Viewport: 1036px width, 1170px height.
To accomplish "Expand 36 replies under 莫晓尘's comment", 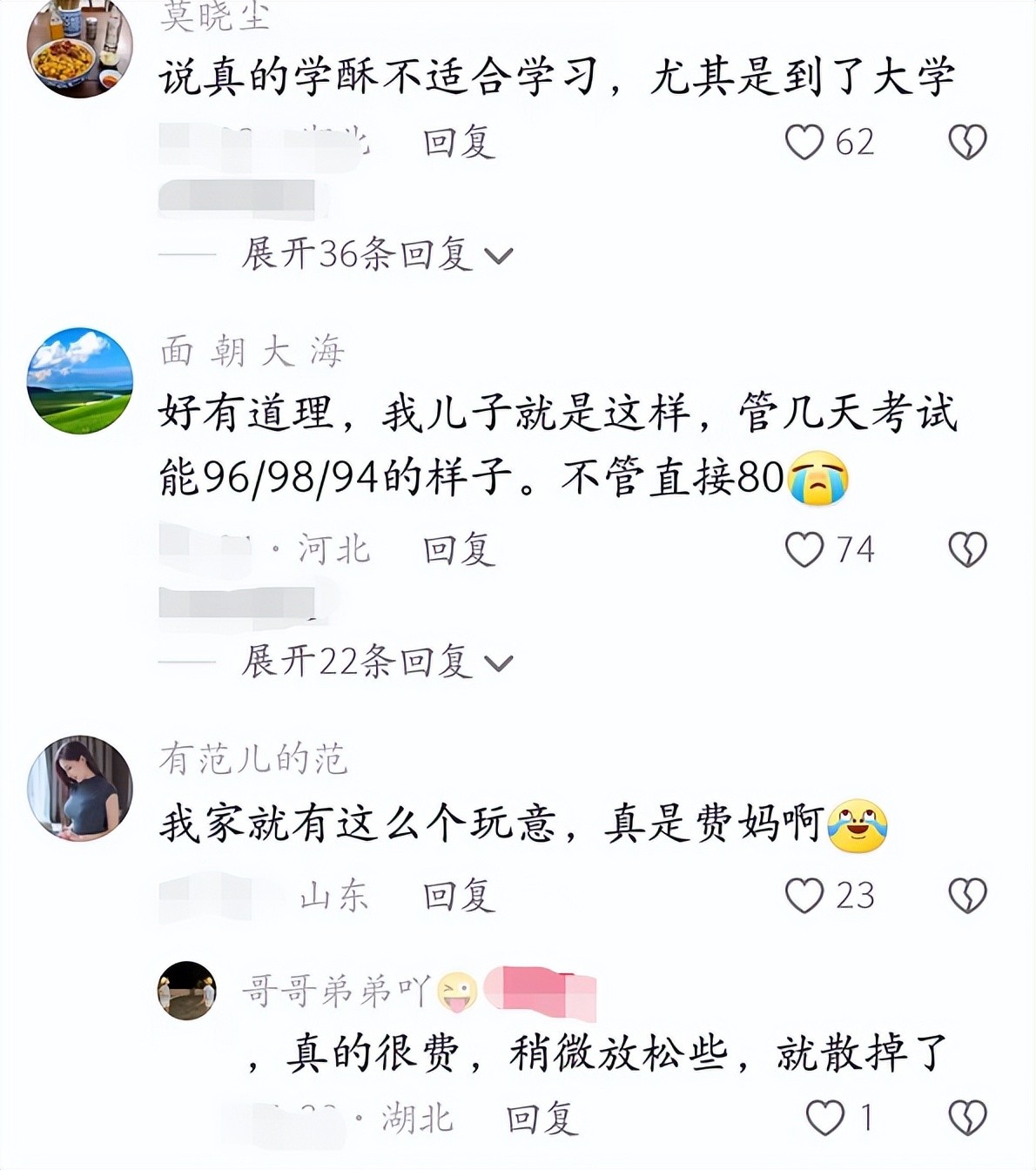I will point(376,254).
